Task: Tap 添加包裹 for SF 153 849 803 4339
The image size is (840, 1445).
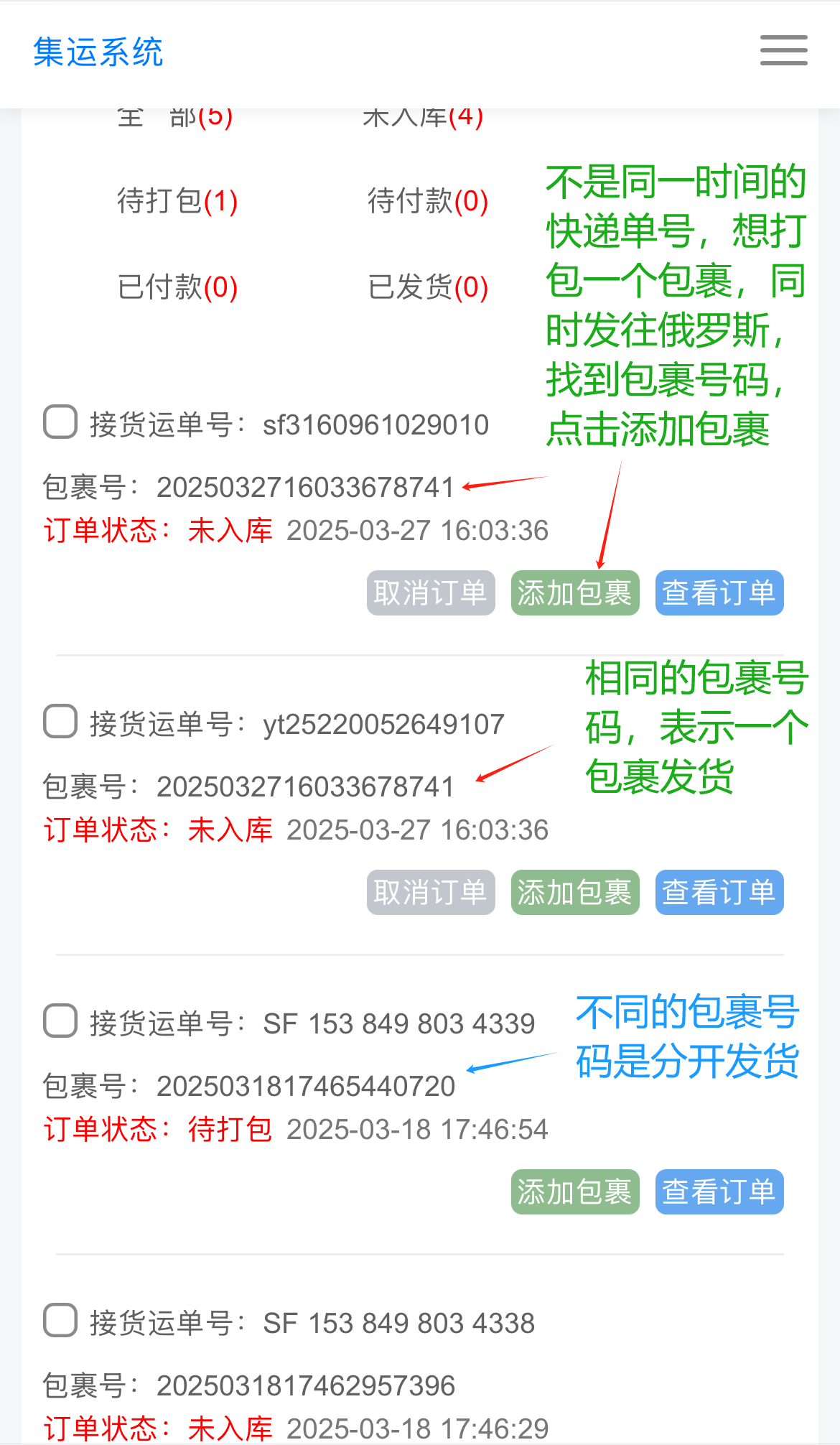Action: point(574,1192)
